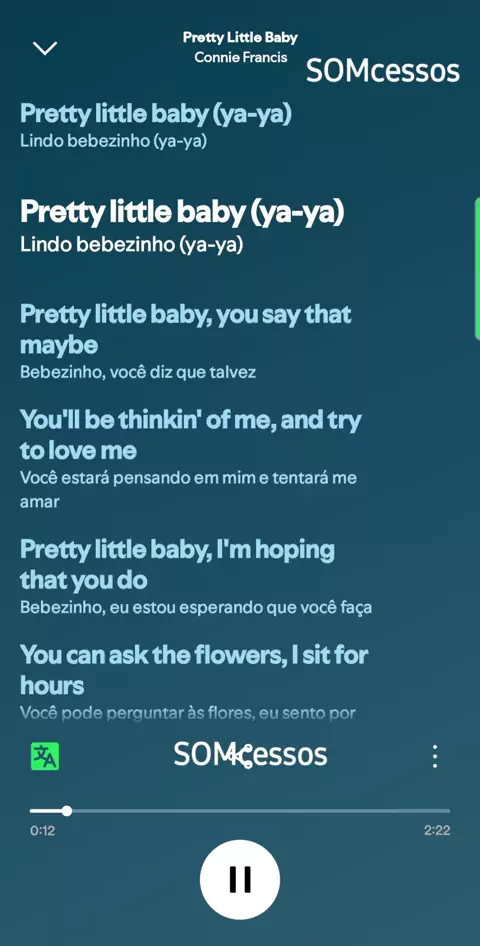Collapse the lyrics view with down chevron
The width and height of the screenshot is (480, 946).
pos(45,48)
